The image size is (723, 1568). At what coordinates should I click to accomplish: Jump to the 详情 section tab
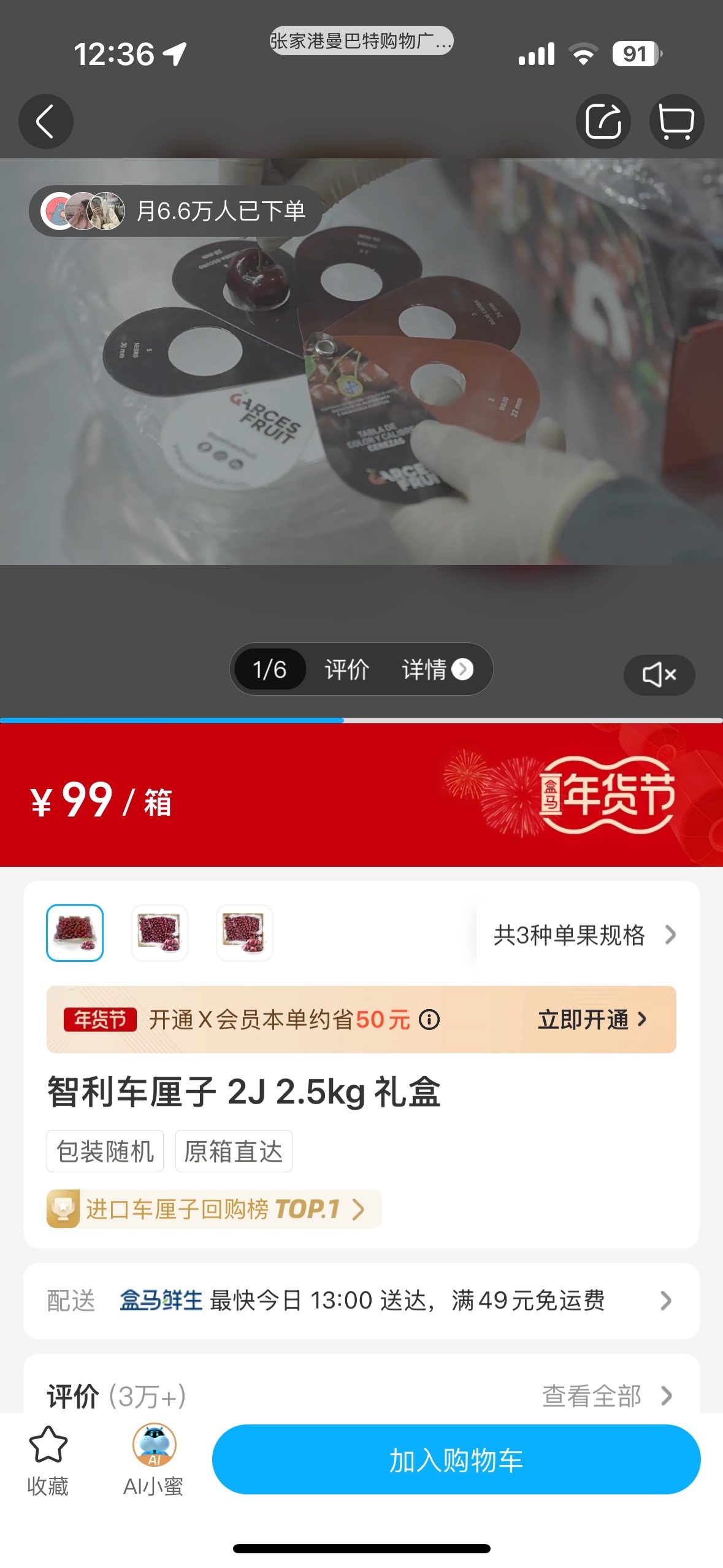coord(436,669)
